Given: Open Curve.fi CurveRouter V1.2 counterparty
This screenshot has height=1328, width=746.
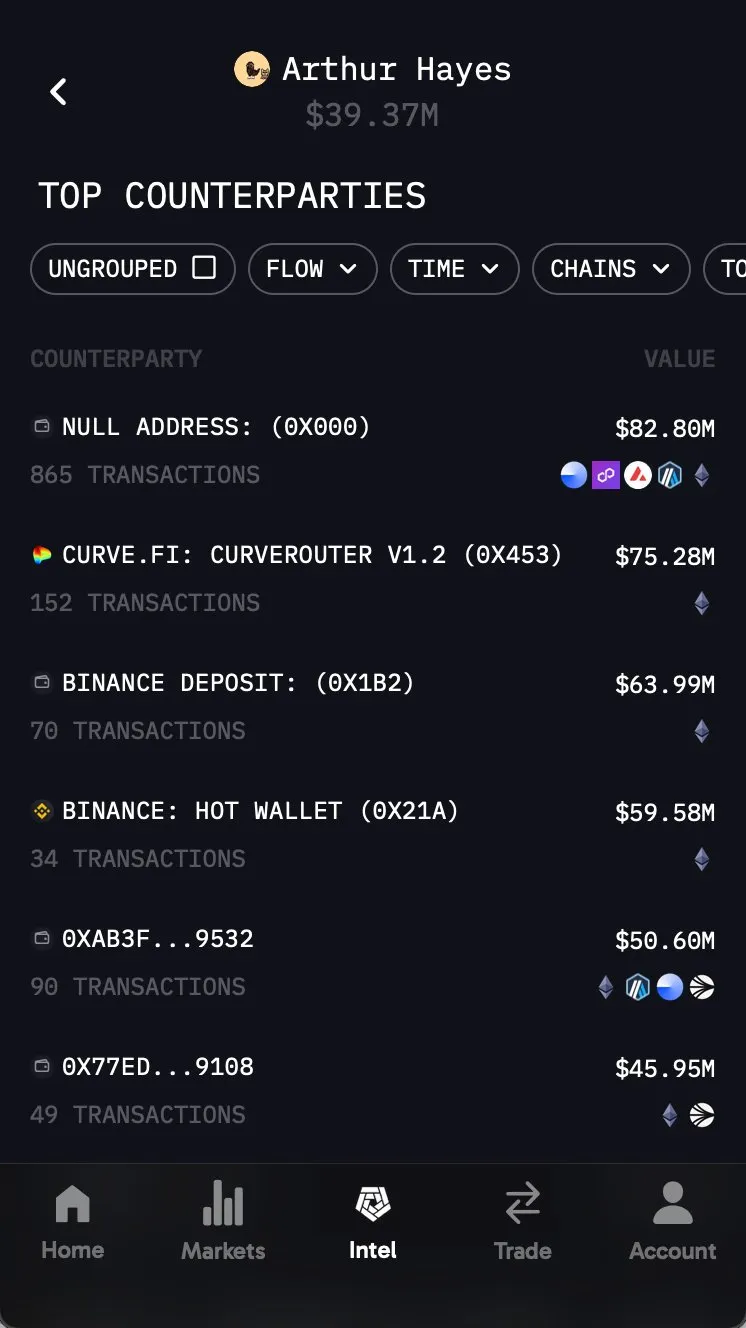Looking at the screenshot, I should point(312,556).
